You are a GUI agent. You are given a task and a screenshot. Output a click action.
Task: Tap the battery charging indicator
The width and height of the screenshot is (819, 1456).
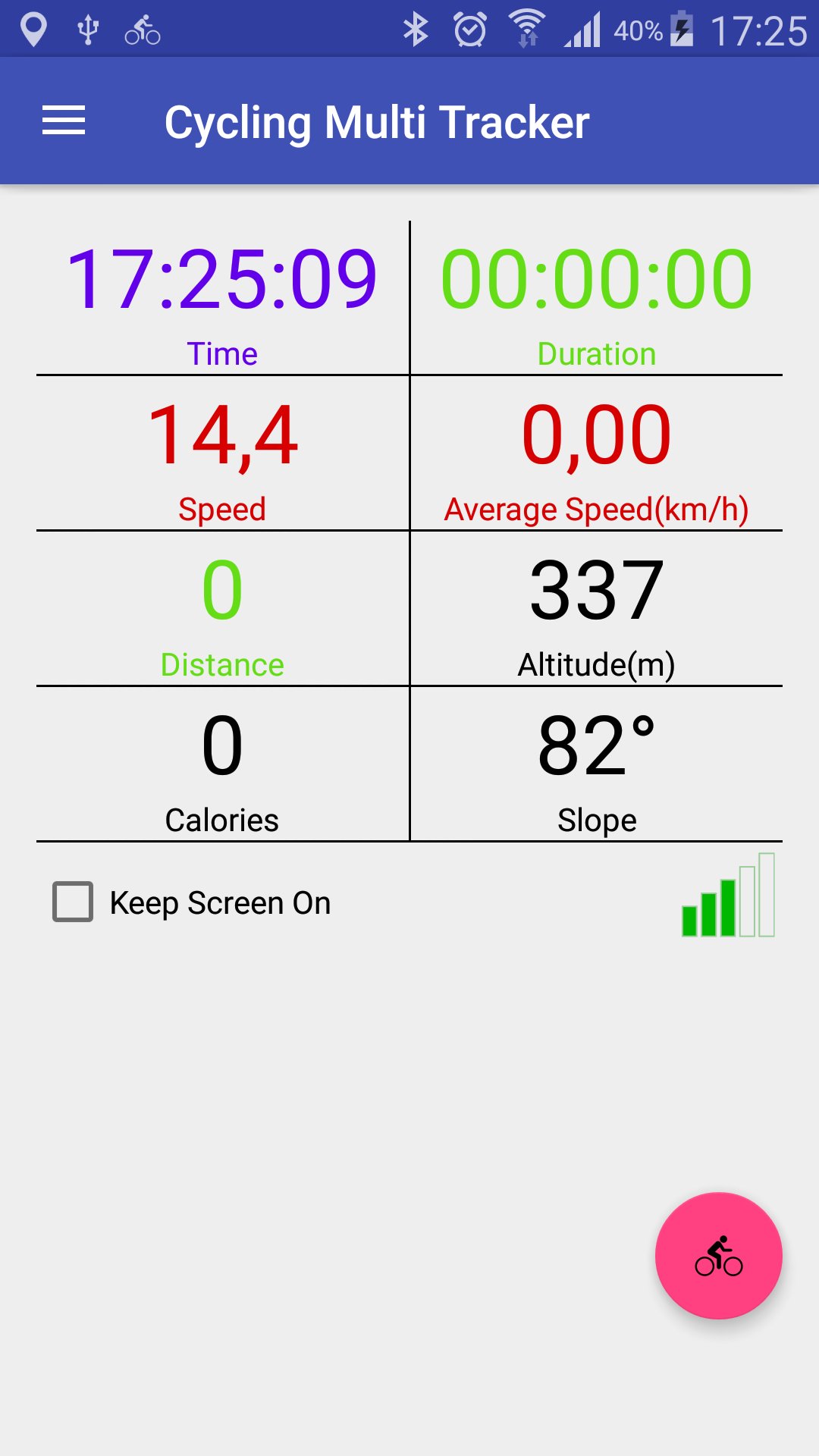(x=681, y=30)
